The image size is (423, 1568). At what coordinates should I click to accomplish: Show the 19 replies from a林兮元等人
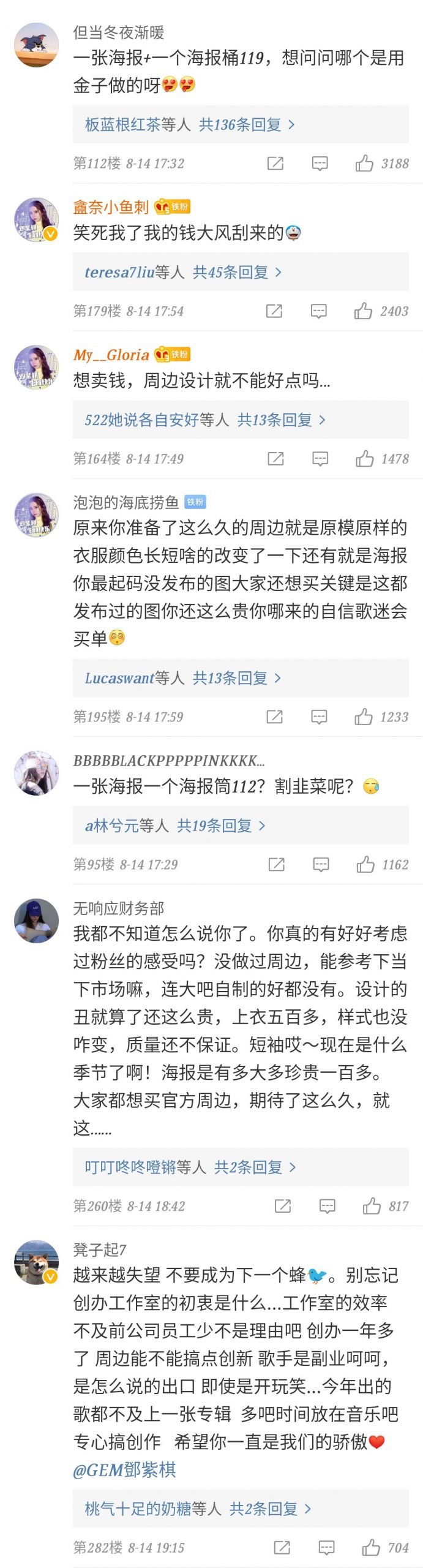[x=175, y=826]
